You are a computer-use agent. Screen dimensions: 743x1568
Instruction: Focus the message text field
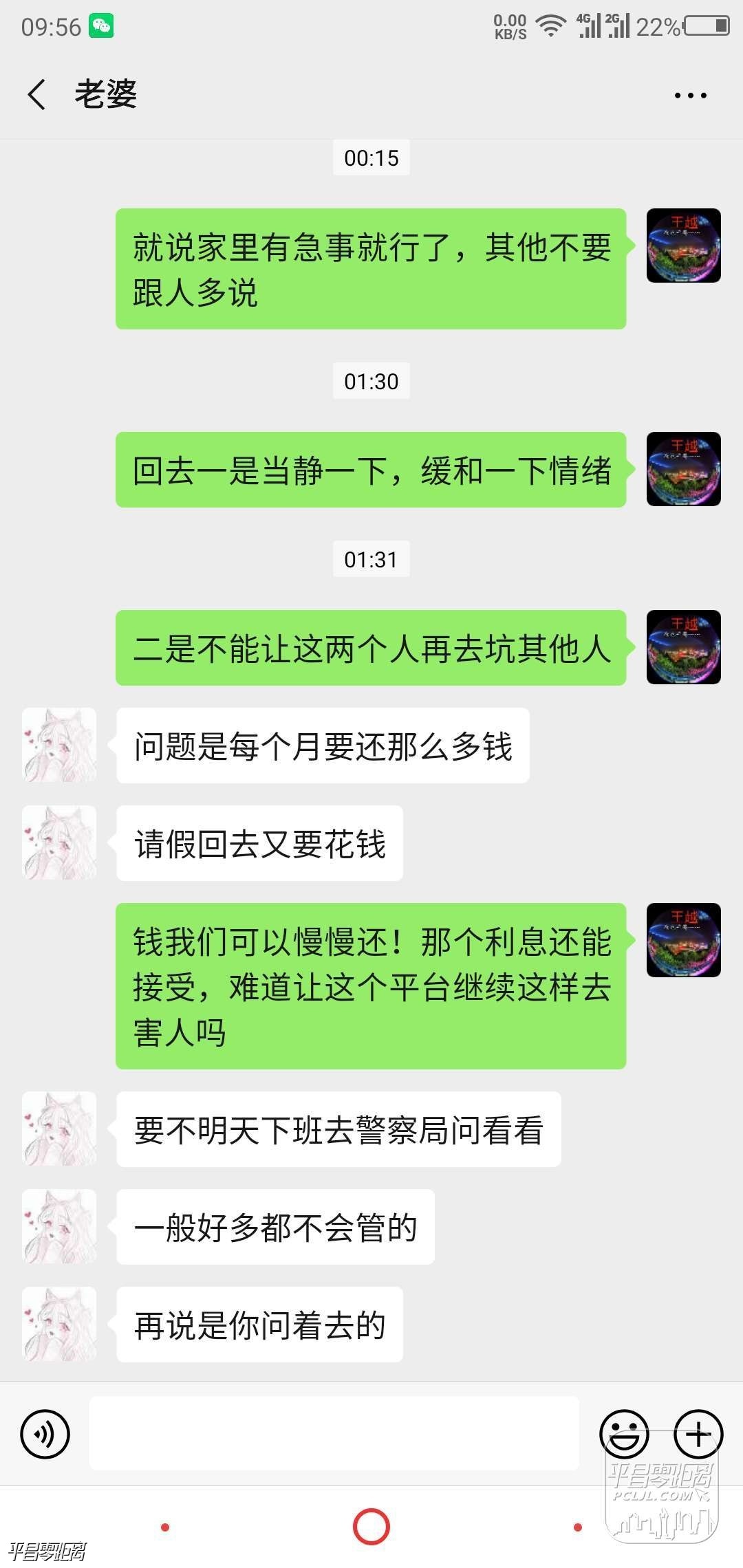[334, 1434]
